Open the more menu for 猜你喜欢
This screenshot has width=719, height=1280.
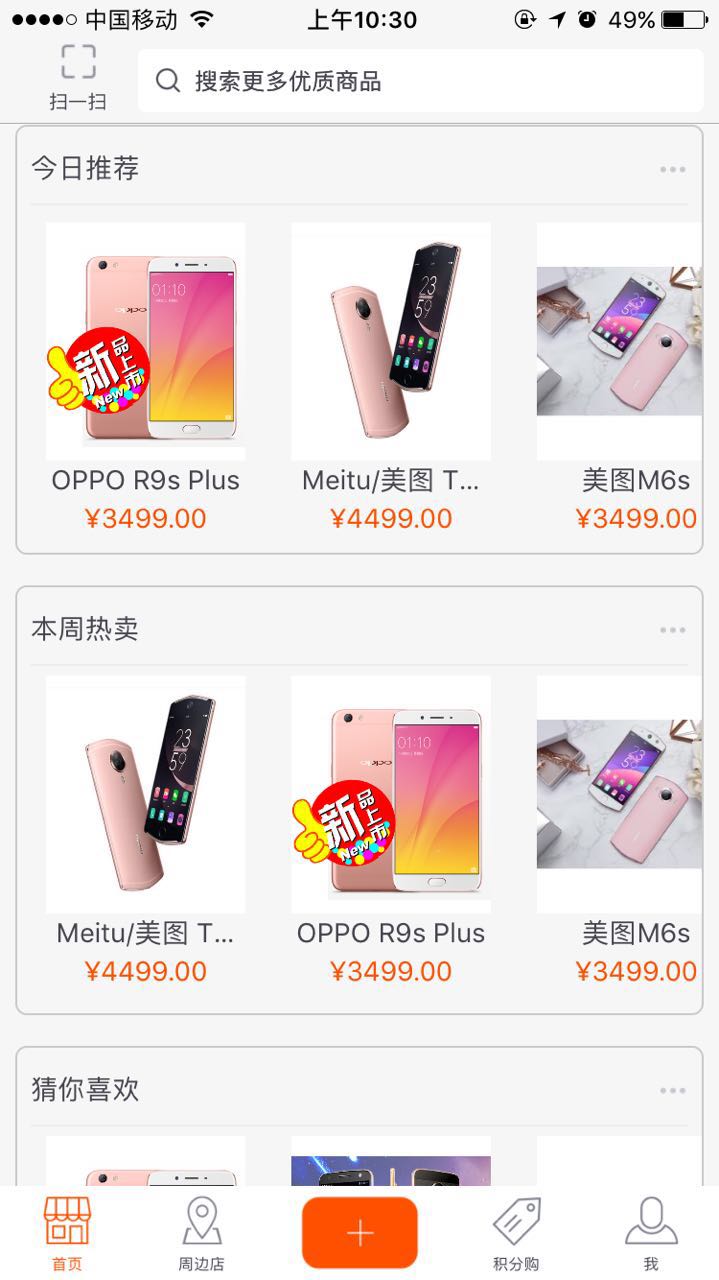click(673, 1091)
